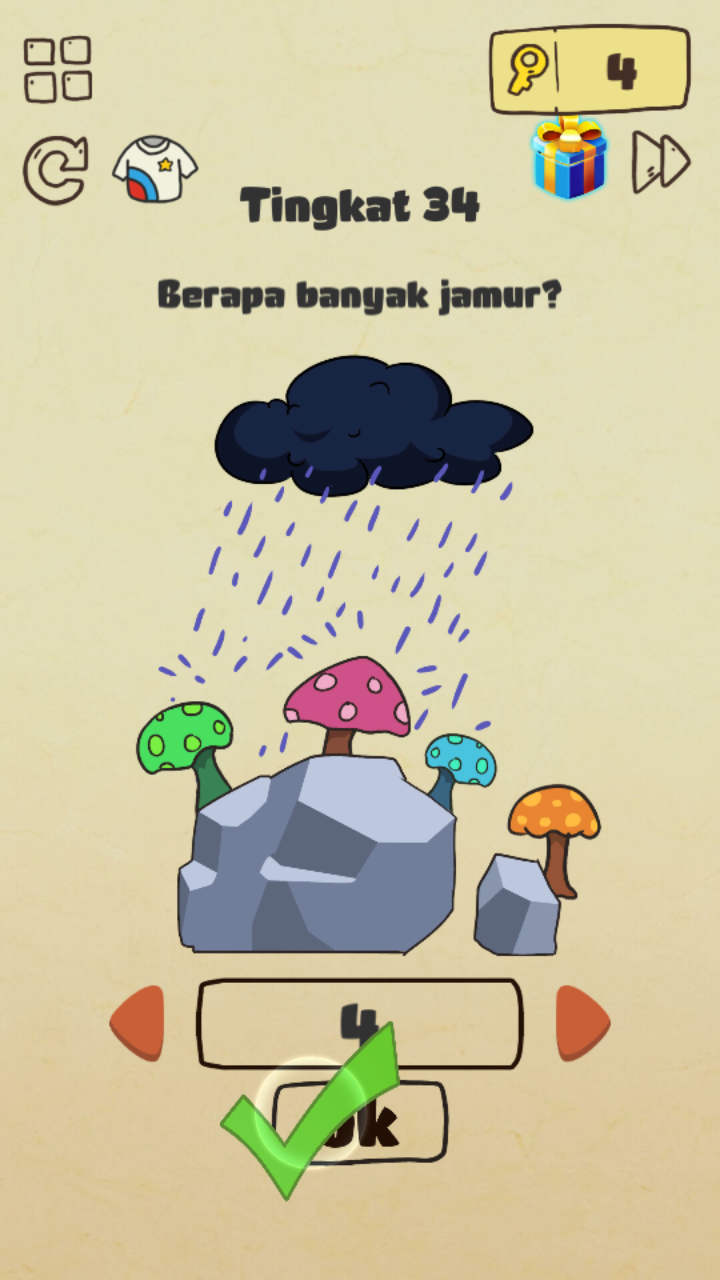Use a key hint
720x1280 pixels.
(x=589, y=70)
